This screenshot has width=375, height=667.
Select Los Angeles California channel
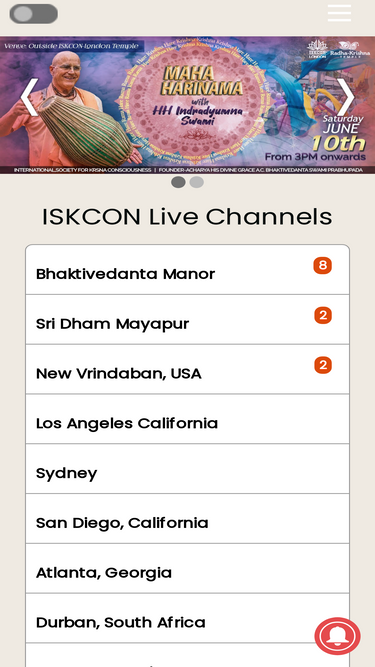coord(188,419)
